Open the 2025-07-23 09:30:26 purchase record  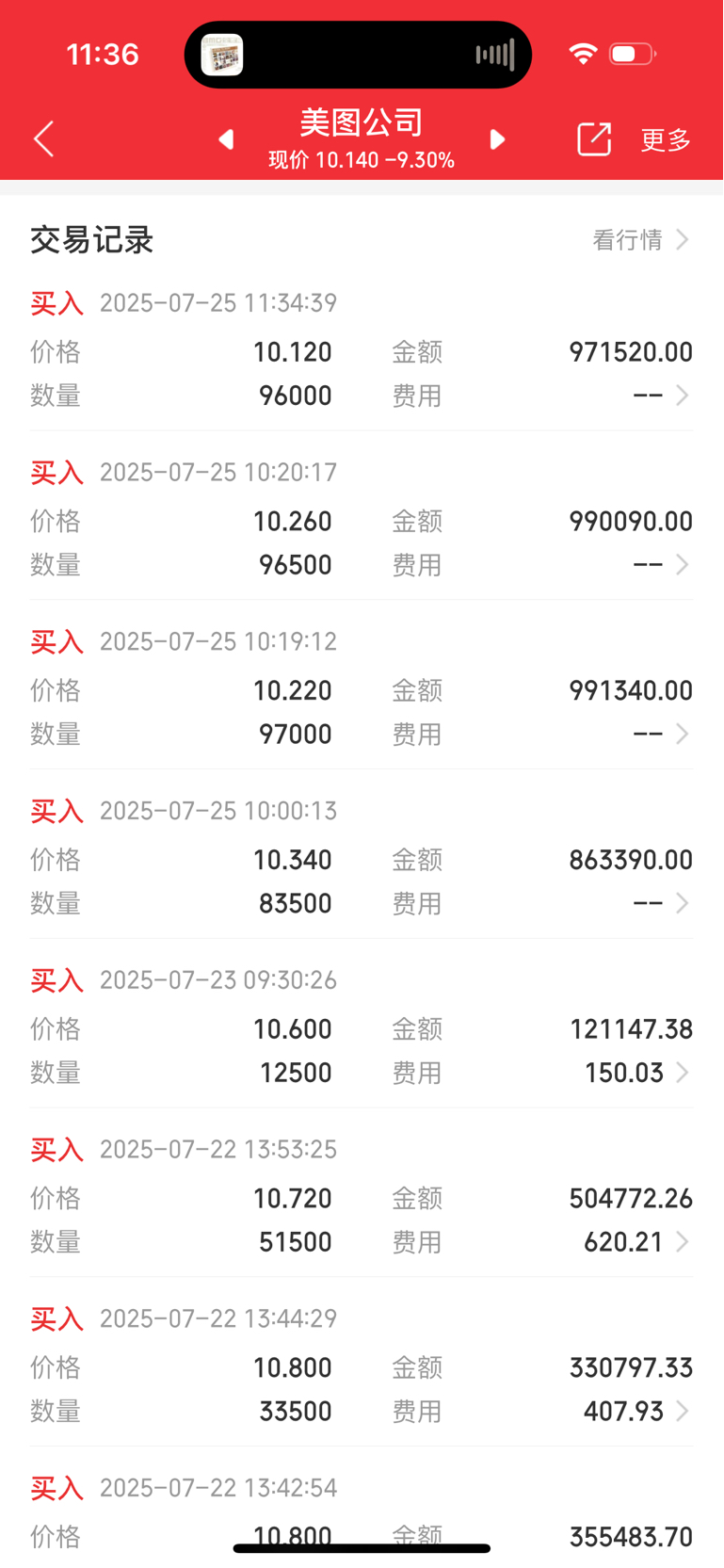(362, 1028)
